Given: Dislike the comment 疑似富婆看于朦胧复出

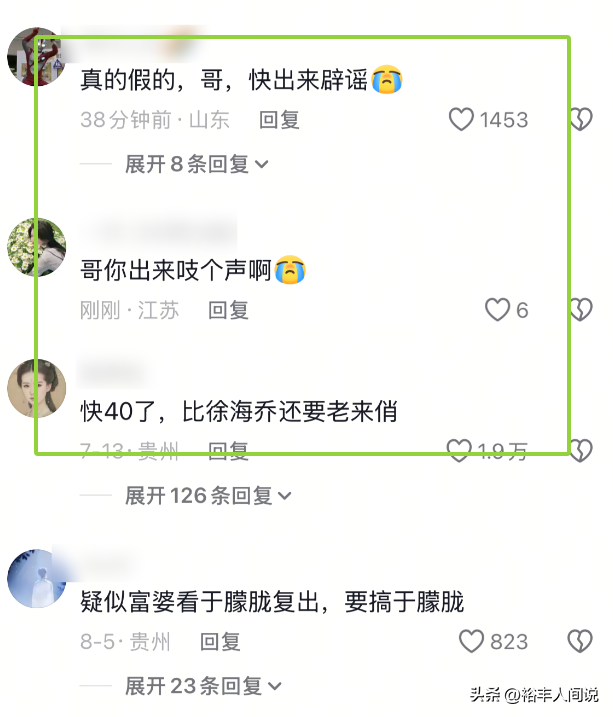Looking at the screenshot, I should point(580,641).
